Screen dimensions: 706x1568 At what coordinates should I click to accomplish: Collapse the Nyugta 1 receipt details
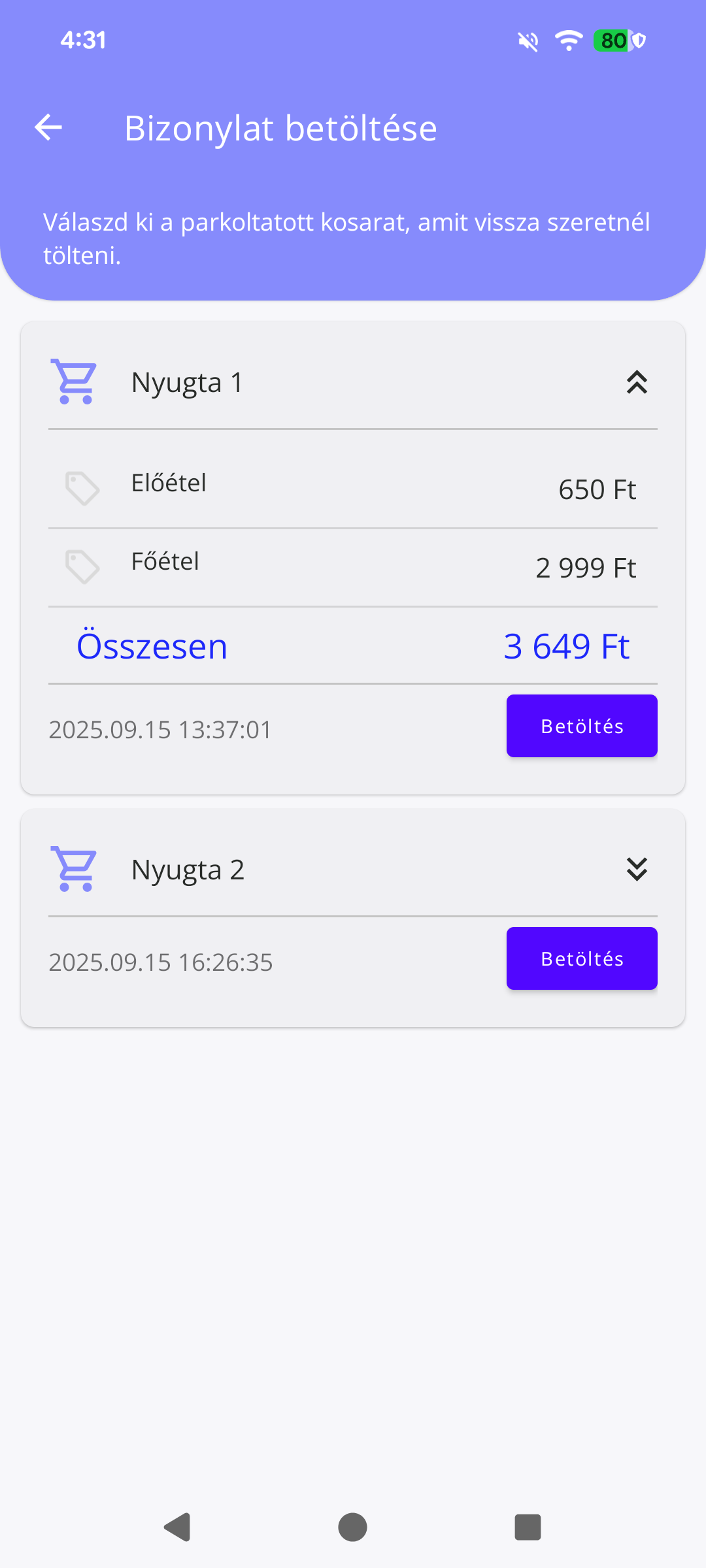637,382
